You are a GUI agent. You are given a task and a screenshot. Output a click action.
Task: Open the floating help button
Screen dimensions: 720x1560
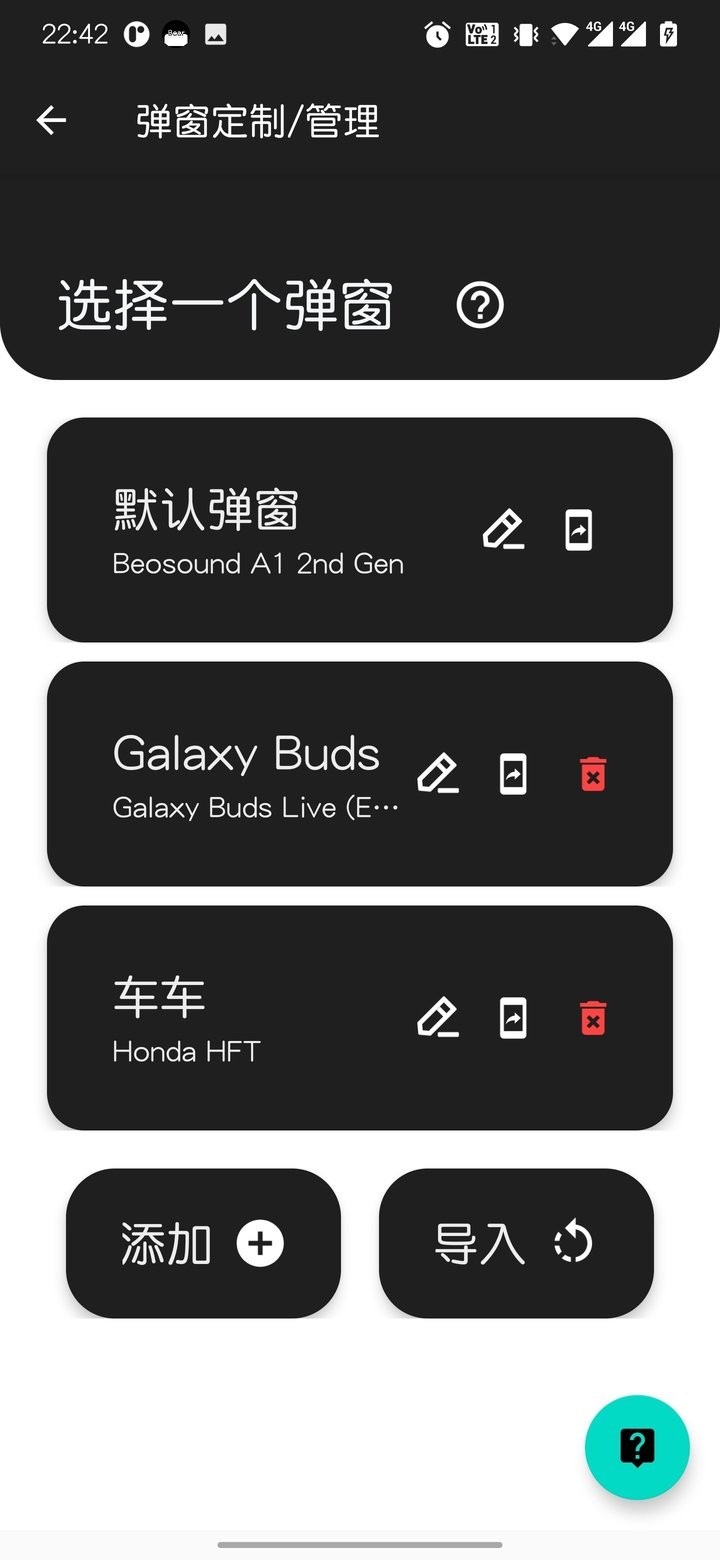[637, 1447]
